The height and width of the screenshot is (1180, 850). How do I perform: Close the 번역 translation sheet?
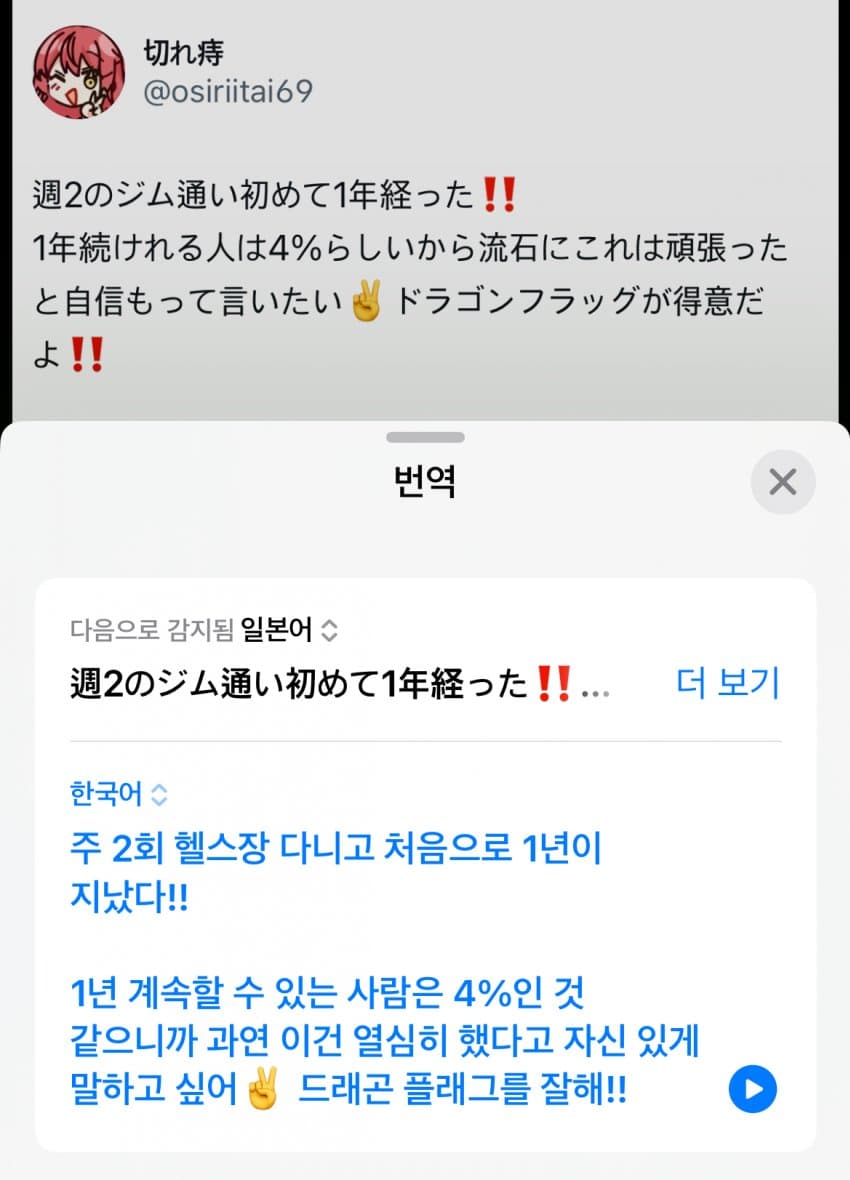click(x=782, y=482)
